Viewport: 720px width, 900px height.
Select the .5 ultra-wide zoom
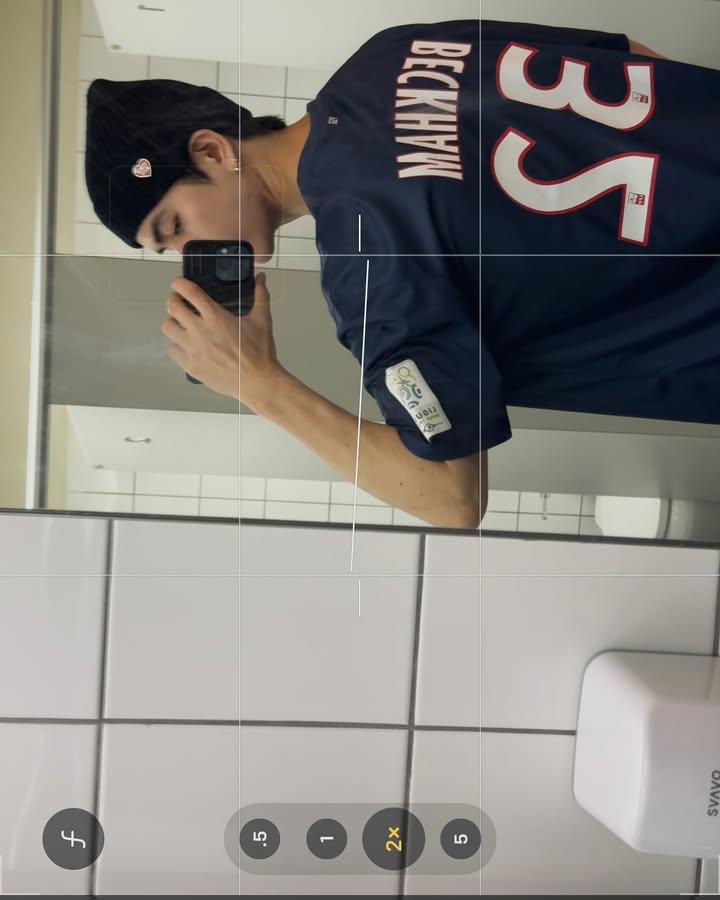pyautogui.click(x=260, y=838)
